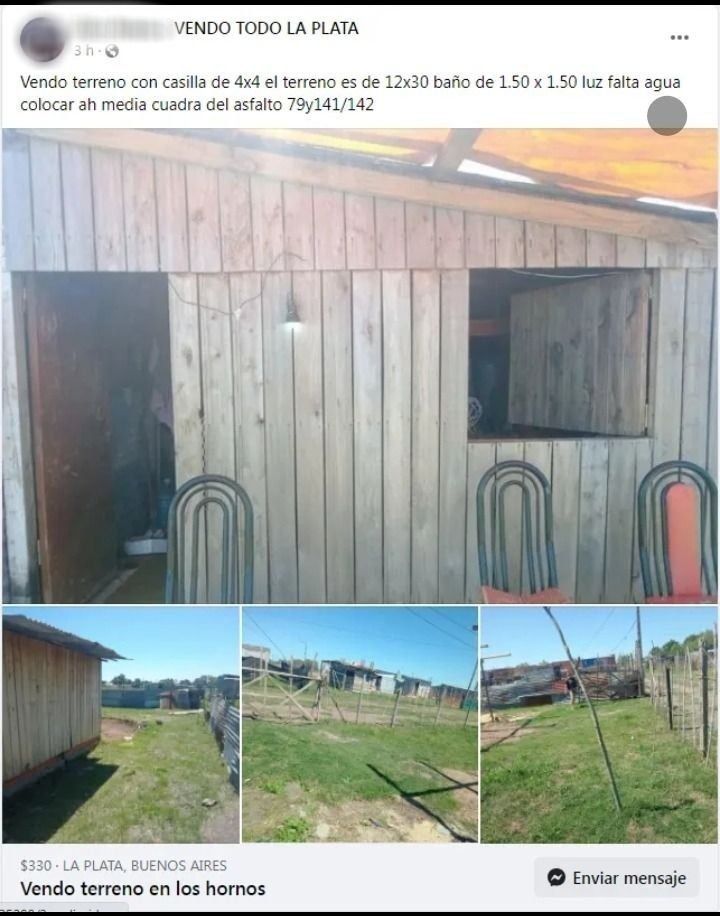Tap the Enviar mensaje button
720x916 pixels.
[x=617, y=878]
